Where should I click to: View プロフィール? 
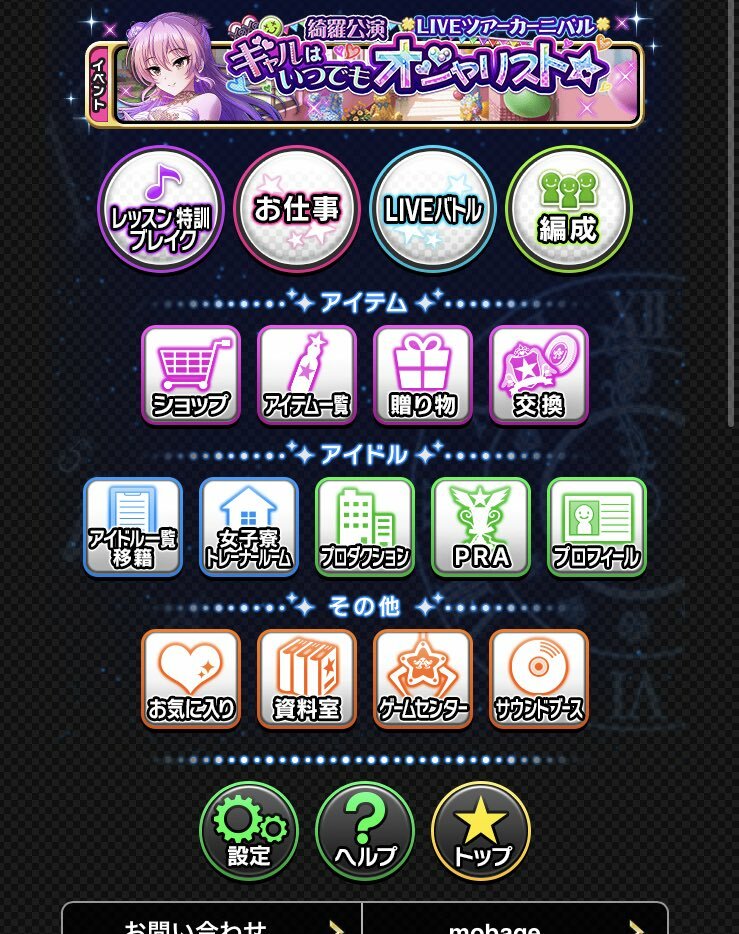click(x=596, y=527)
